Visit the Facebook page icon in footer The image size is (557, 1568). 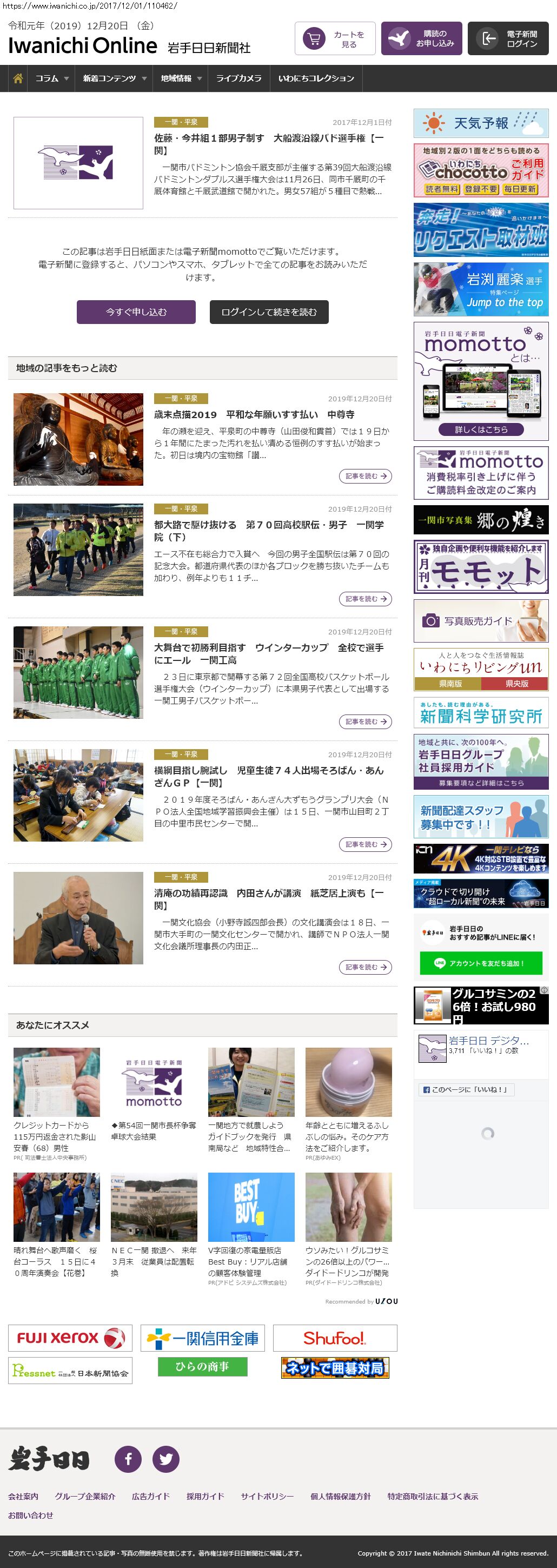pyautogui.click(x=128, y=1459)
